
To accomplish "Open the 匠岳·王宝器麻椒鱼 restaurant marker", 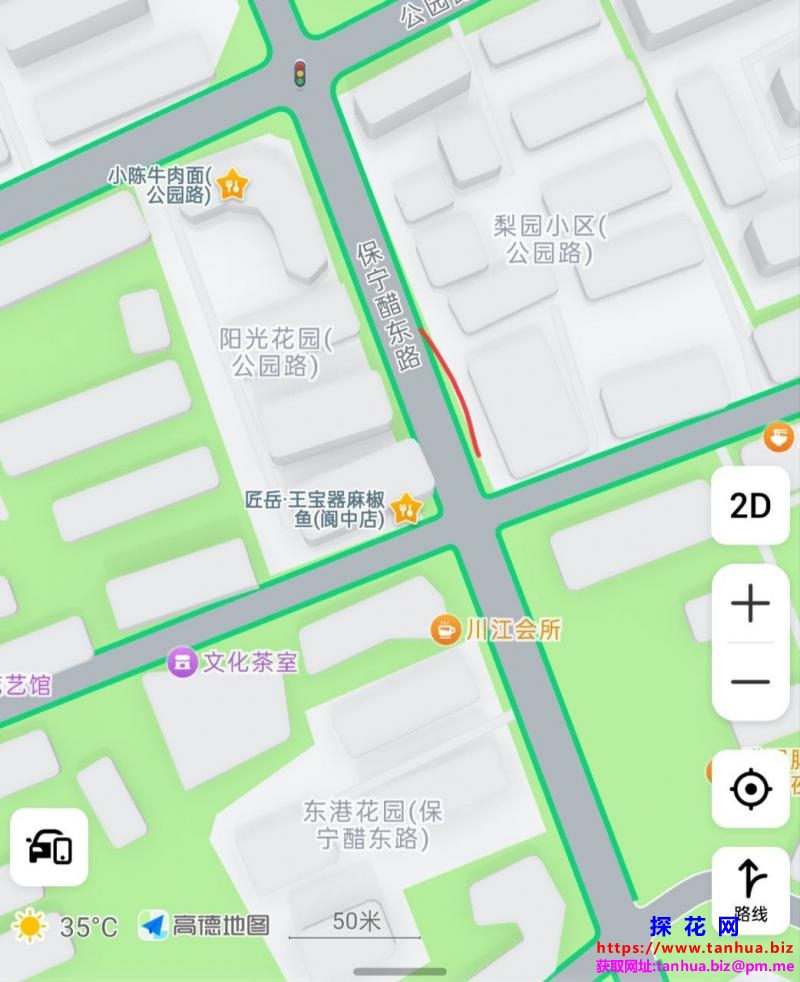I will pyautogui.click(x=406, y=507).
